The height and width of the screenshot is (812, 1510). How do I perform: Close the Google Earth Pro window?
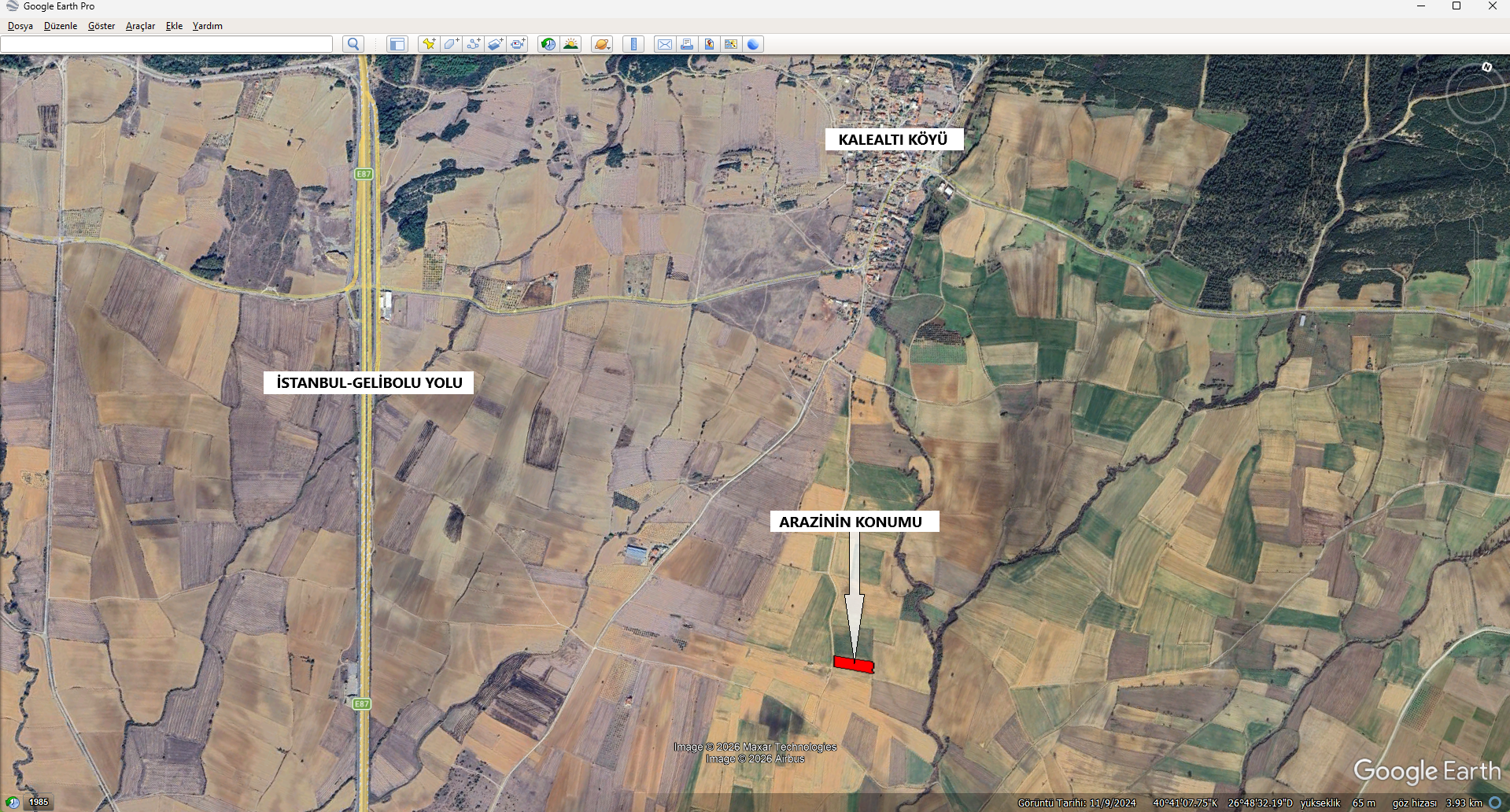point(1492,6)
